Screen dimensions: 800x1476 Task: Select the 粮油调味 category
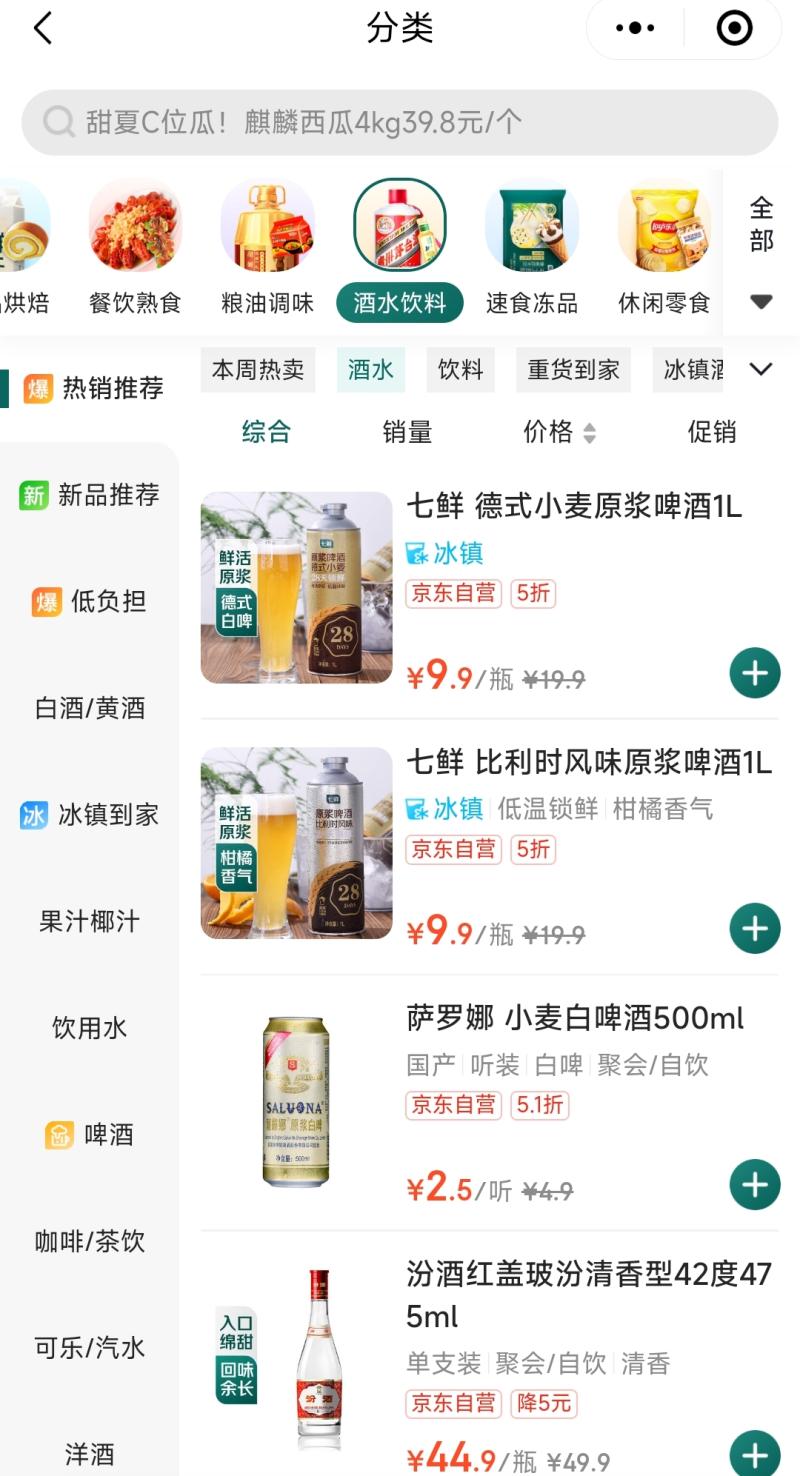coord(267,246)
